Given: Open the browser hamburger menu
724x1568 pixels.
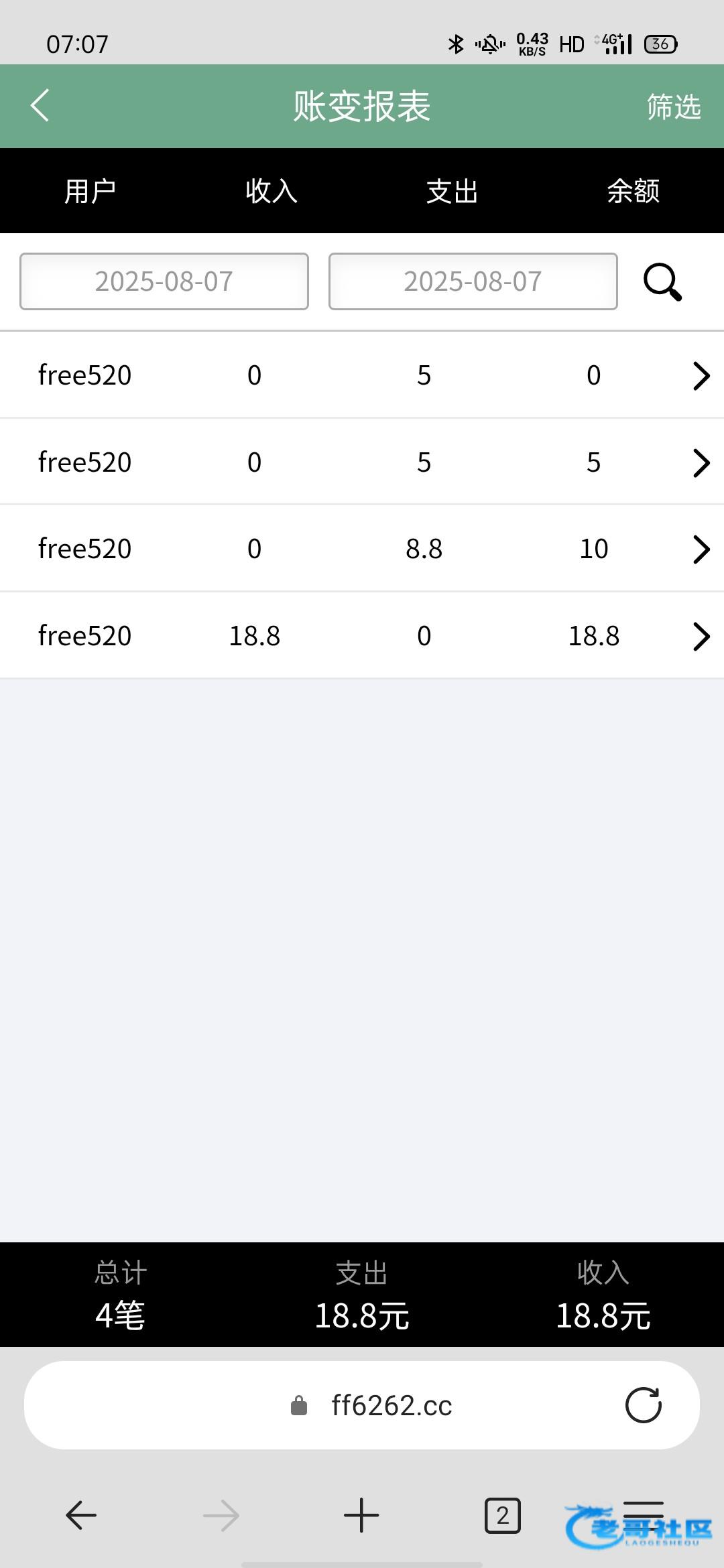Looking at the screenshot, I should coord(644,1515).
